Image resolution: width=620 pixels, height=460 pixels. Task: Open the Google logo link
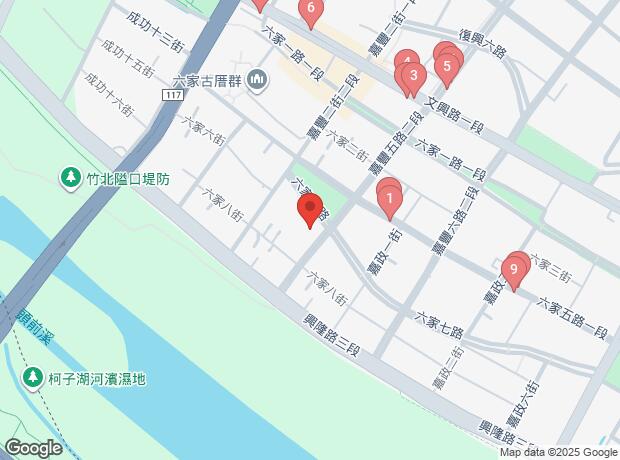click(33, 449)
